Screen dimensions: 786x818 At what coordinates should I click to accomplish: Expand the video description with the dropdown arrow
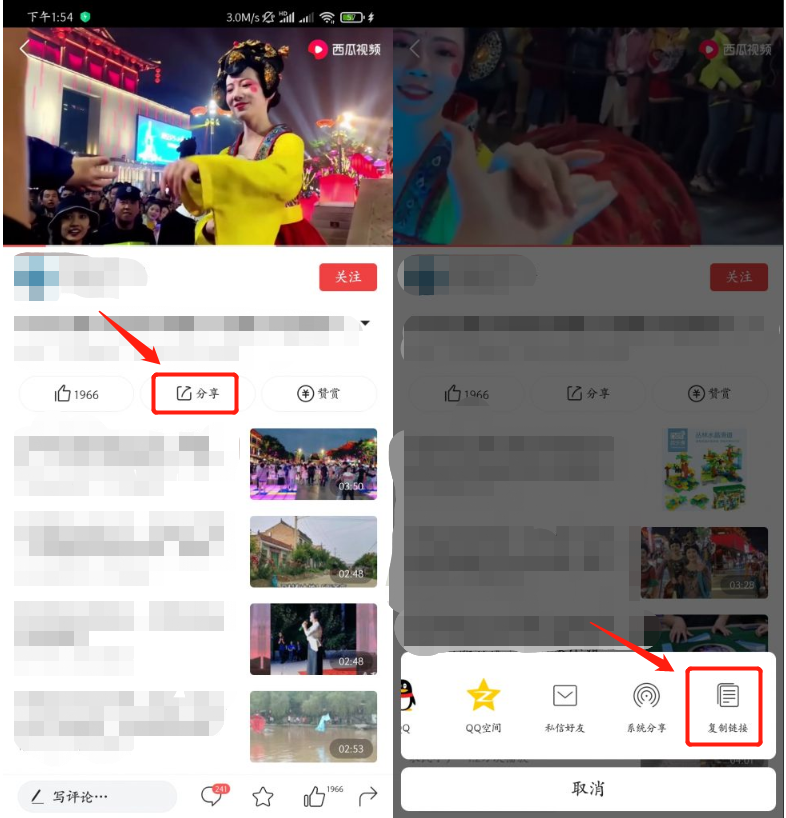click(x=366, y=324)
